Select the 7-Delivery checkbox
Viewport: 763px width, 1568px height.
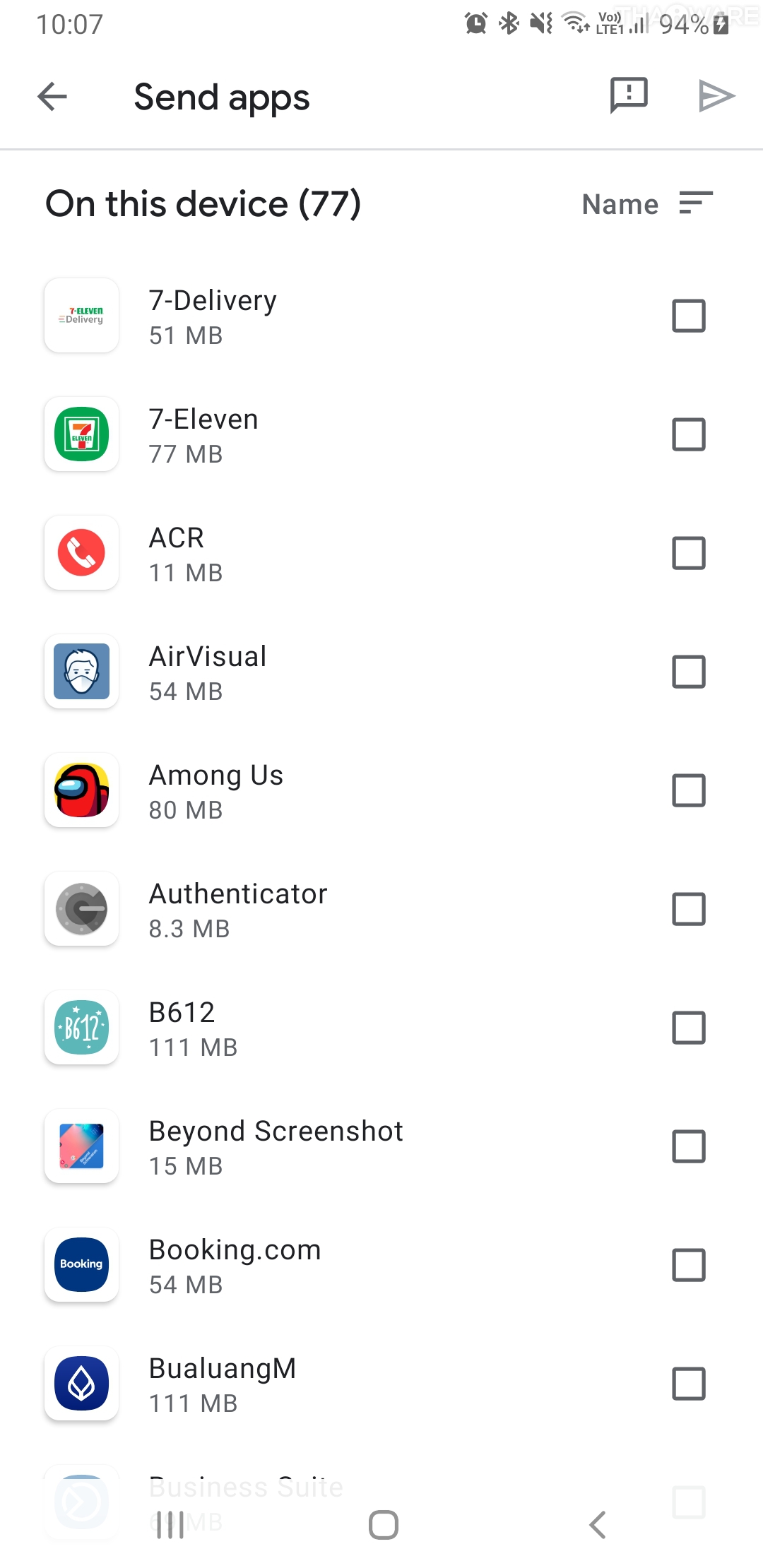coord(689,316)
